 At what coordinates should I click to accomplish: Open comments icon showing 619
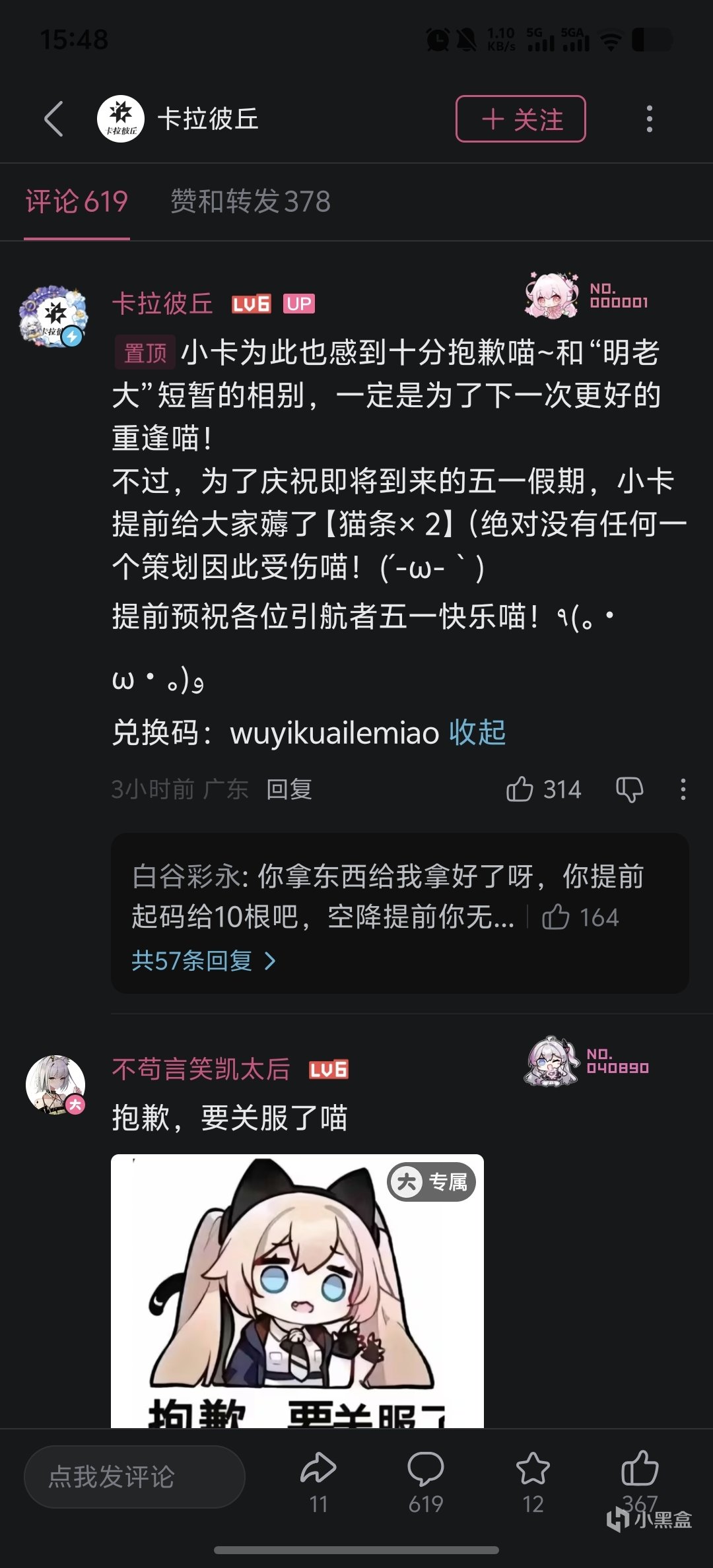[425, 1469]
